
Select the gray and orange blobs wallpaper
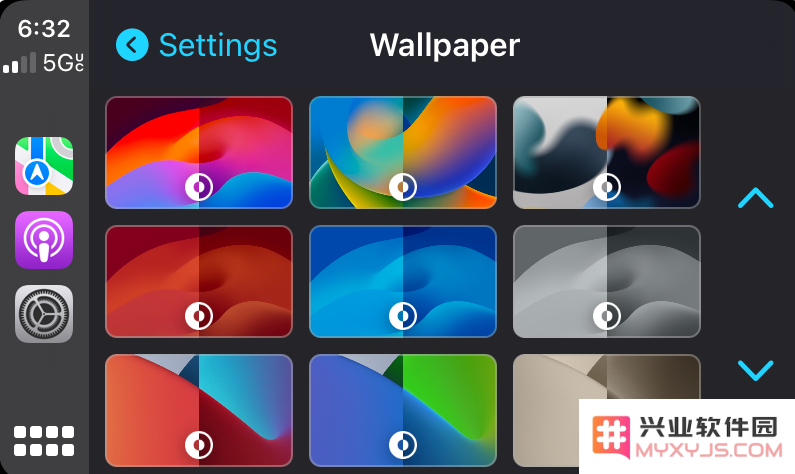[606, 152]
